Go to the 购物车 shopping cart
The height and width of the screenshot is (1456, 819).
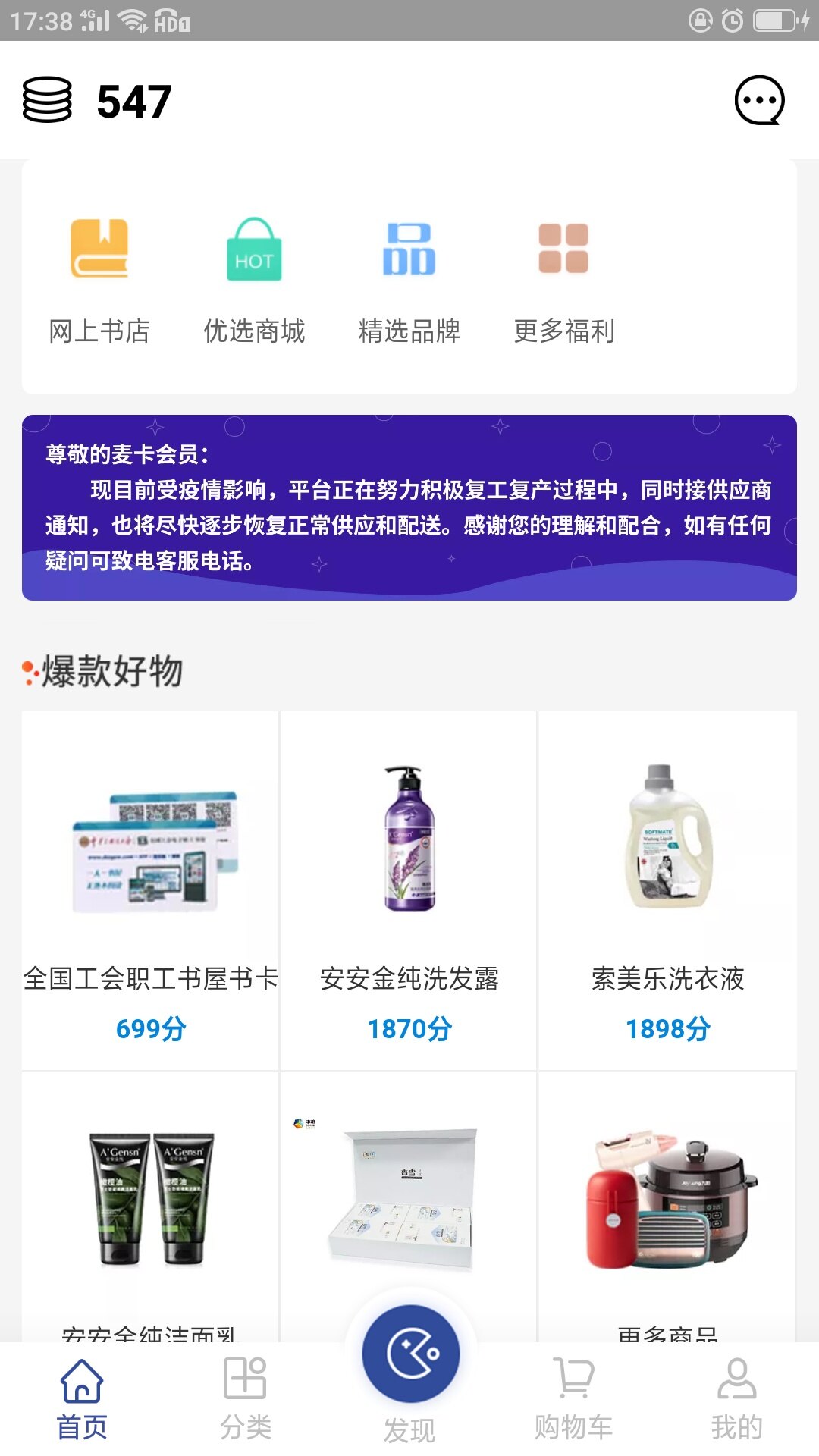coord(573,1398)
